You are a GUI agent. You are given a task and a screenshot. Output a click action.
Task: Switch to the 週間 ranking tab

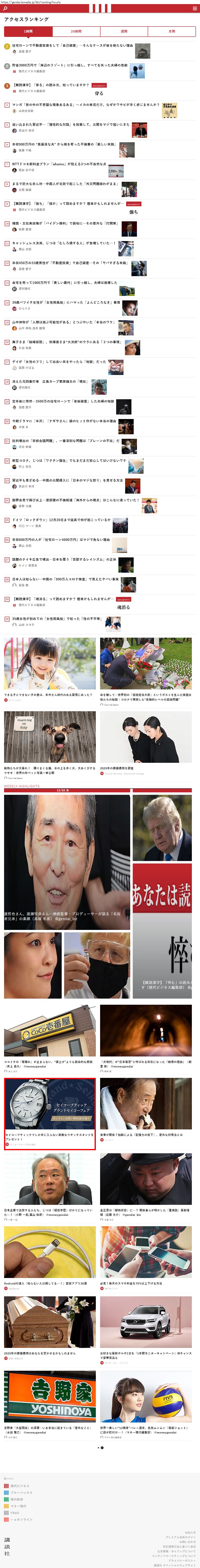tap(124, 31)
